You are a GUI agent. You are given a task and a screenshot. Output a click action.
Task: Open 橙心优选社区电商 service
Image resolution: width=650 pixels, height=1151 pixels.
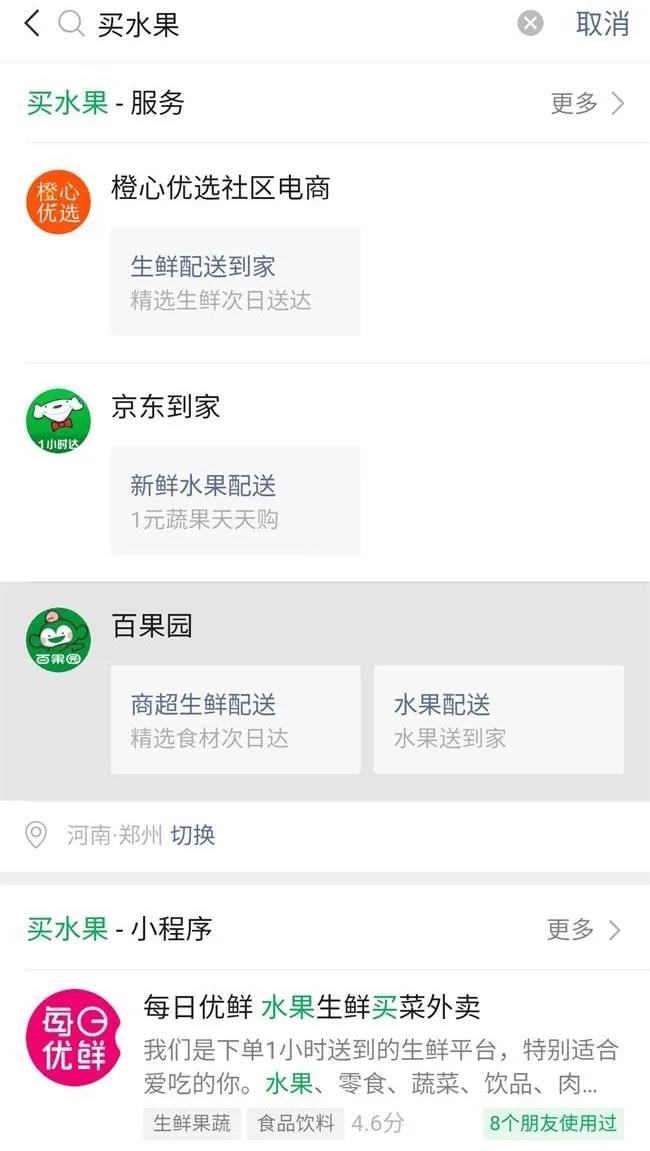[x=220, y=189]
